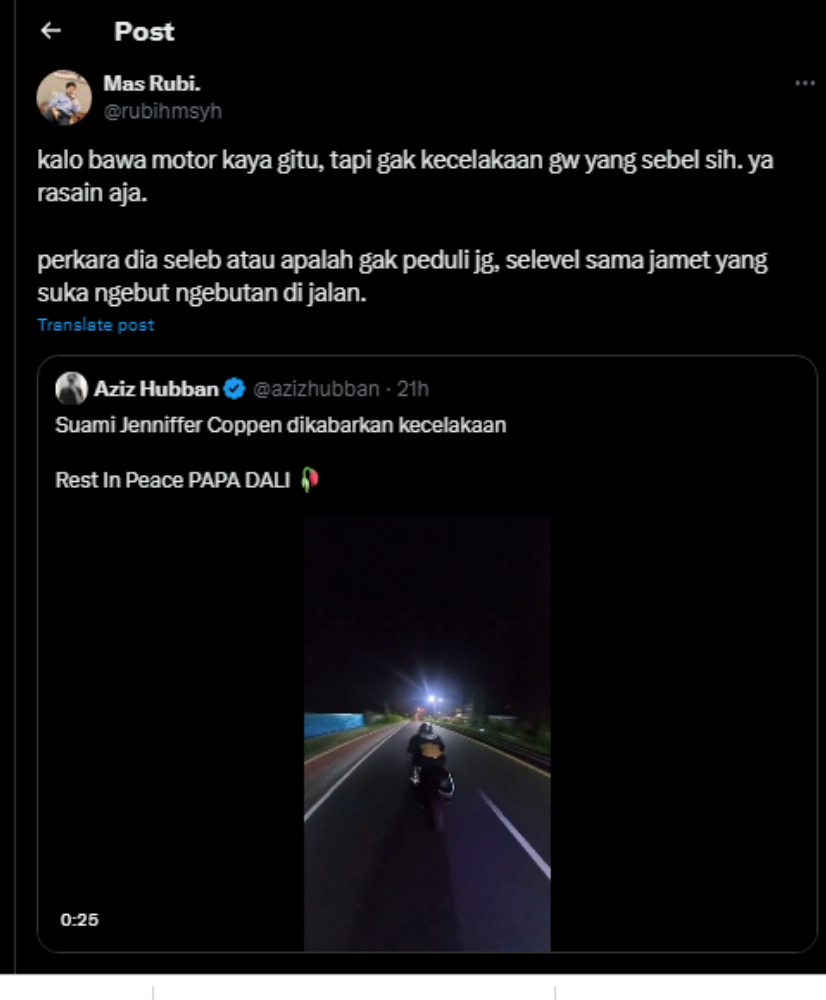The image size is (826, 1000).
Task: Tap Translate post link
Action: point(96,325)
